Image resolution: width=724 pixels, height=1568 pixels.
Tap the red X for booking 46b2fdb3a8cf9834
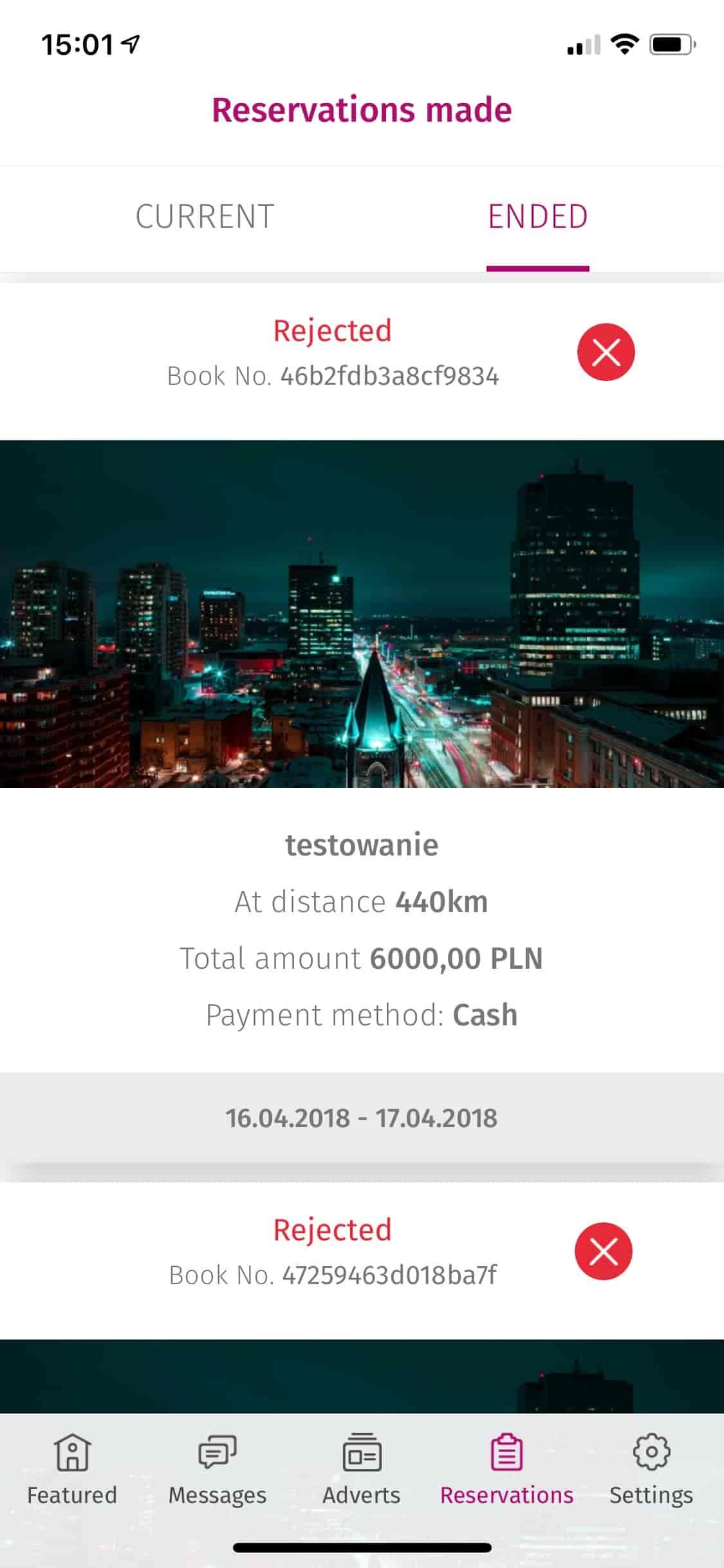606,352
